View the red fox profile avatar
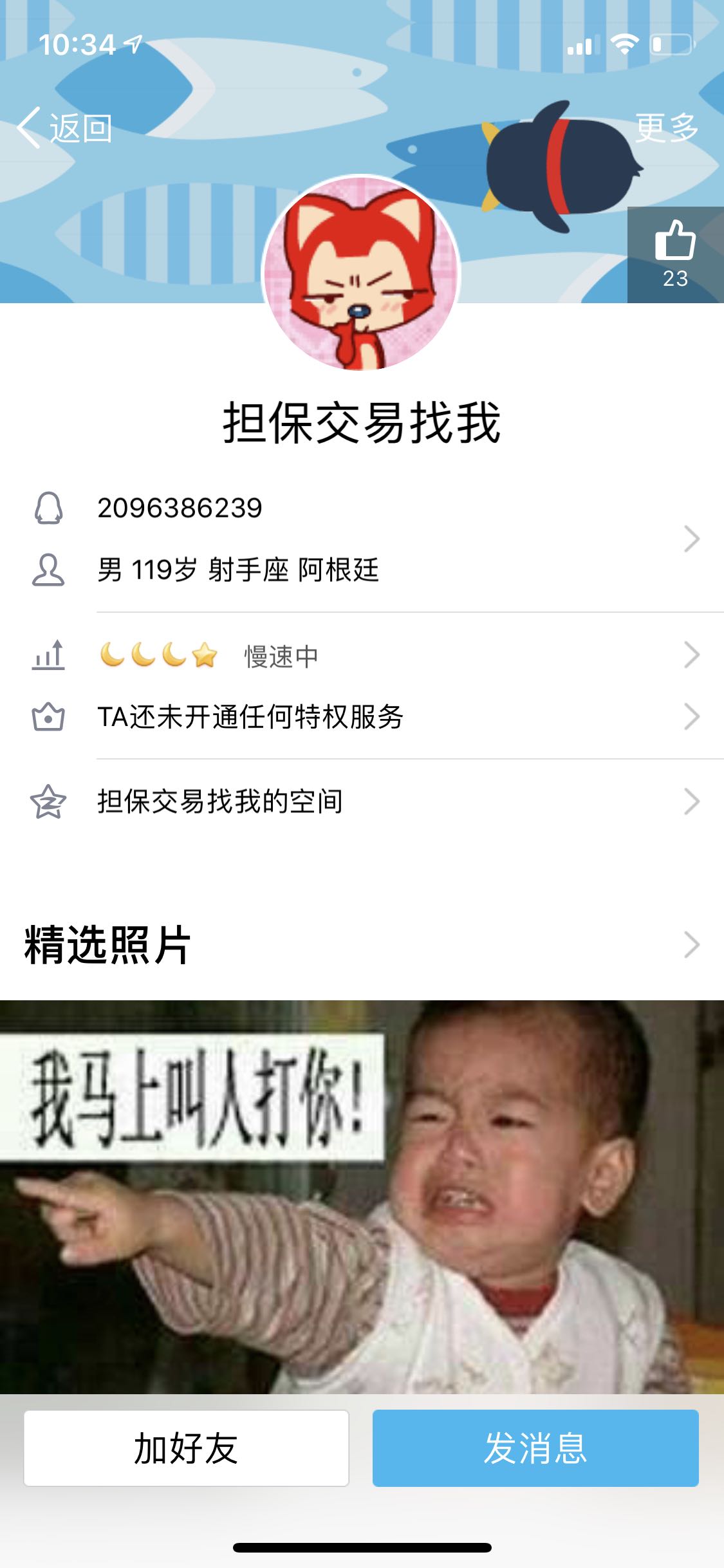This screenshot has height=1568, width=724. [361, 273]
